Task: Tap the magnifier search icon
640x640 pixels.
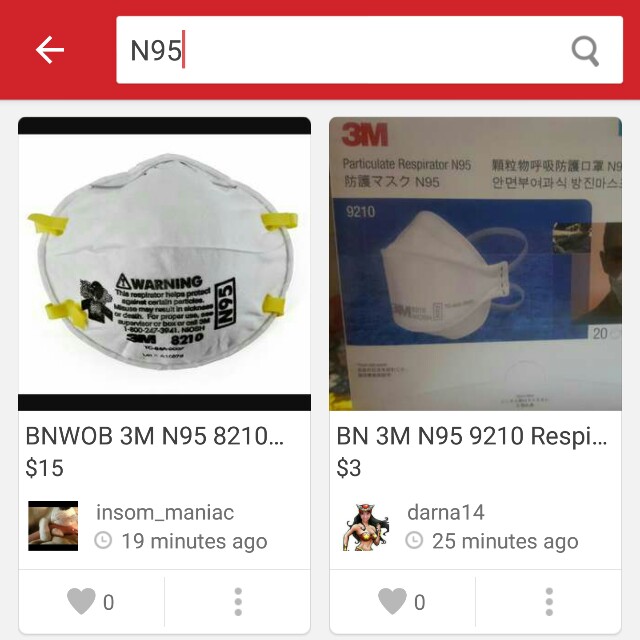Action: pos(585,50)
